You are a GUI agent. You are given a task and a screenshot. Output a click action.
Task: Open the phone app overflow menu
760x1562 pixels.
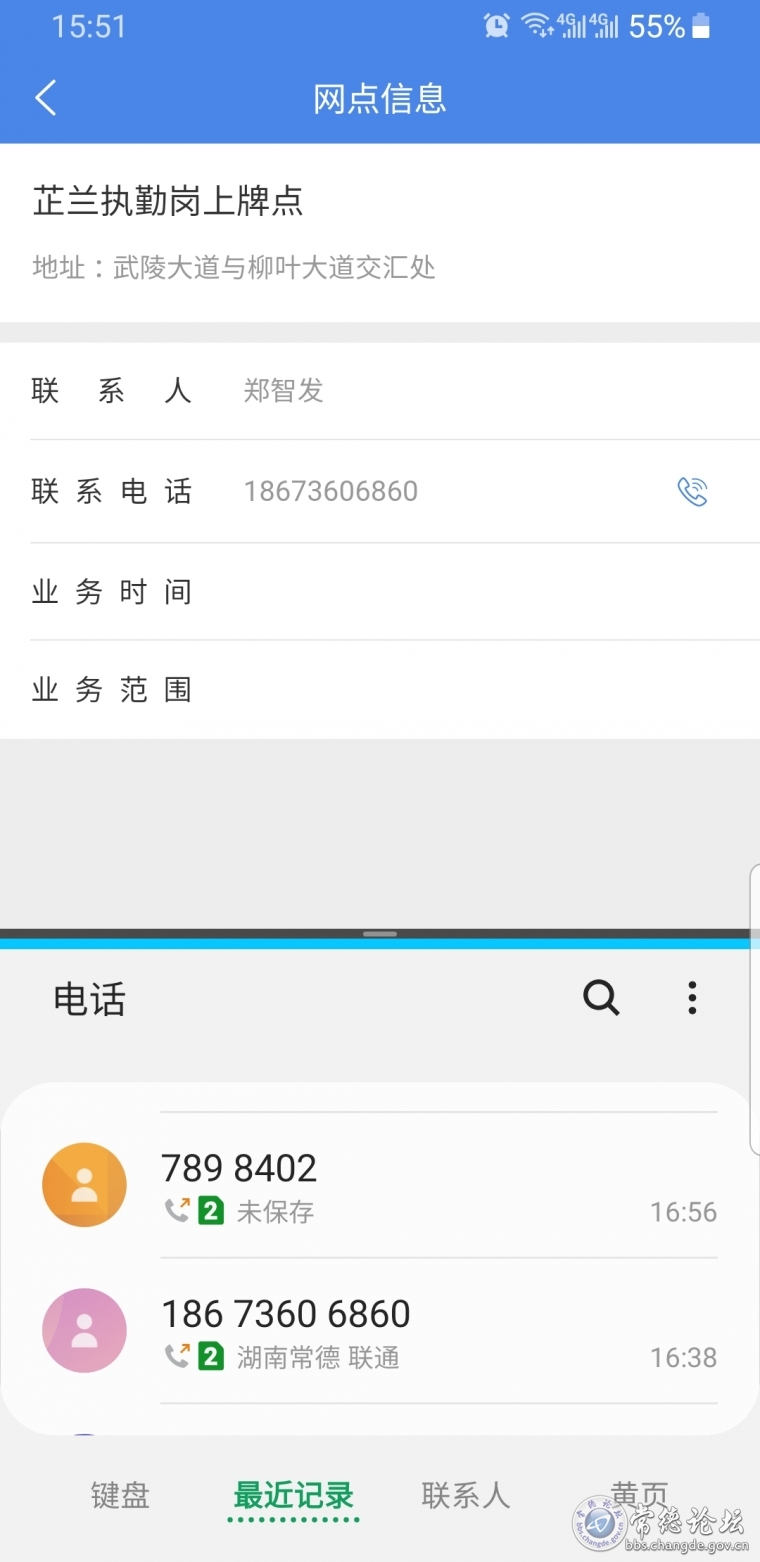(x=692, y=997)
